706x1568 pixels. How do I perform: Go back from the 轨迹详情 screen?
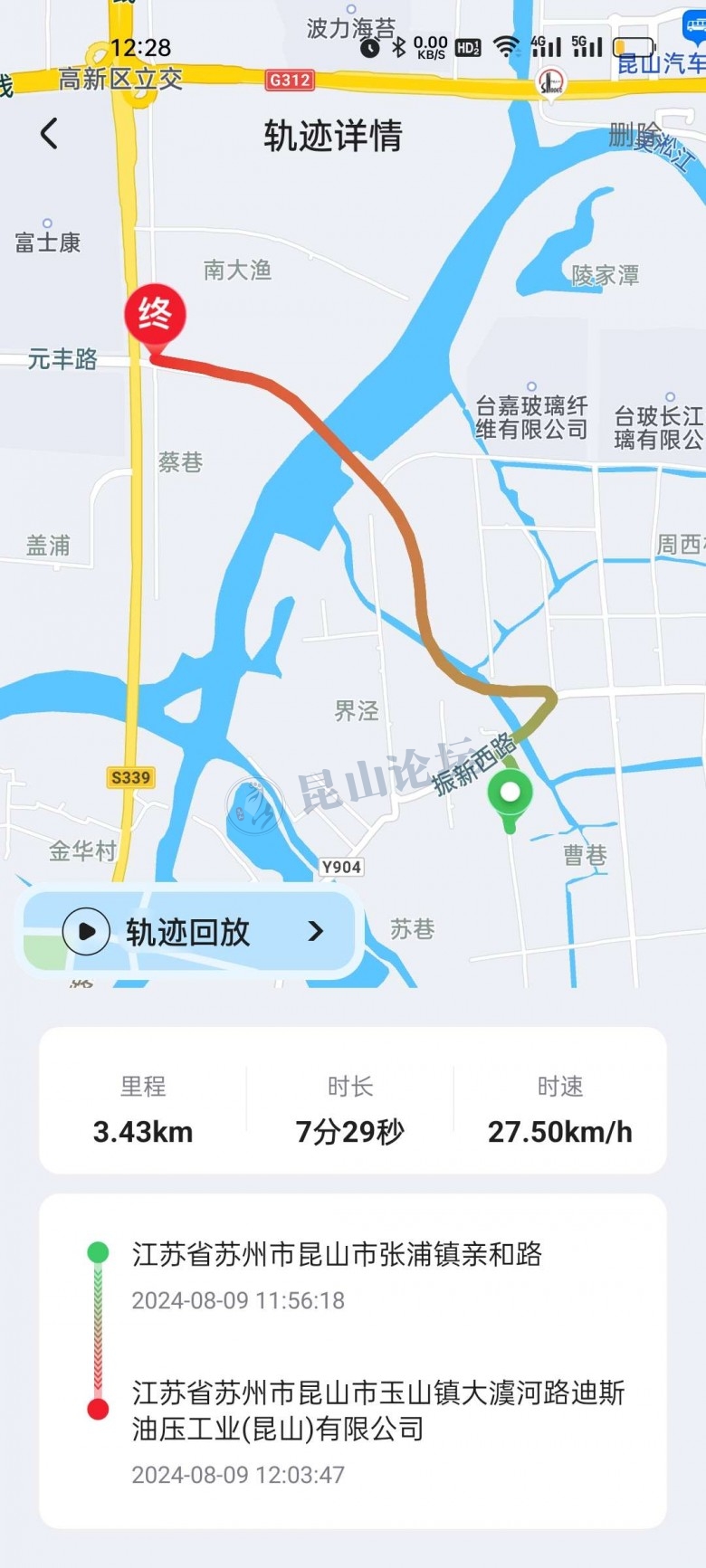50,135
